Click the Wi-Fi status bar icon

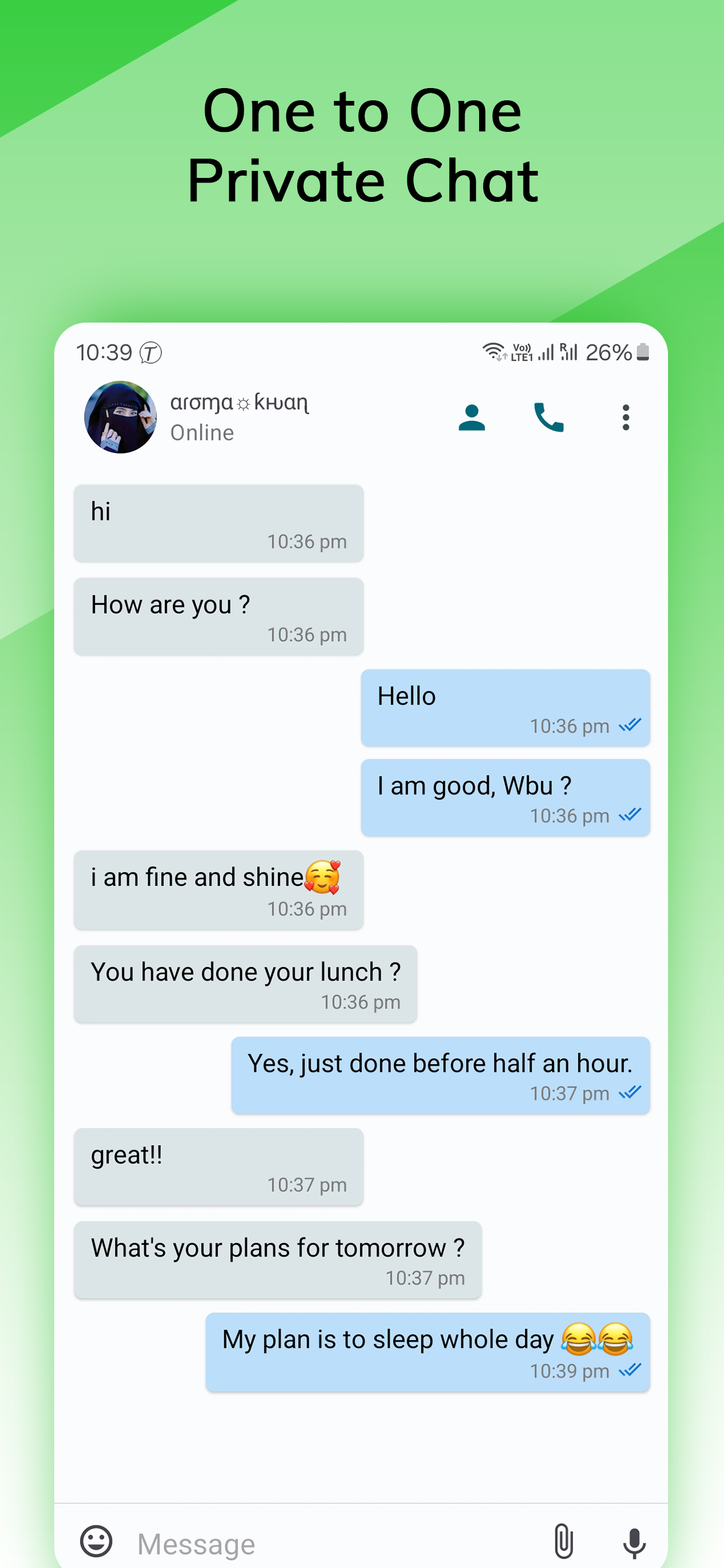494,352
